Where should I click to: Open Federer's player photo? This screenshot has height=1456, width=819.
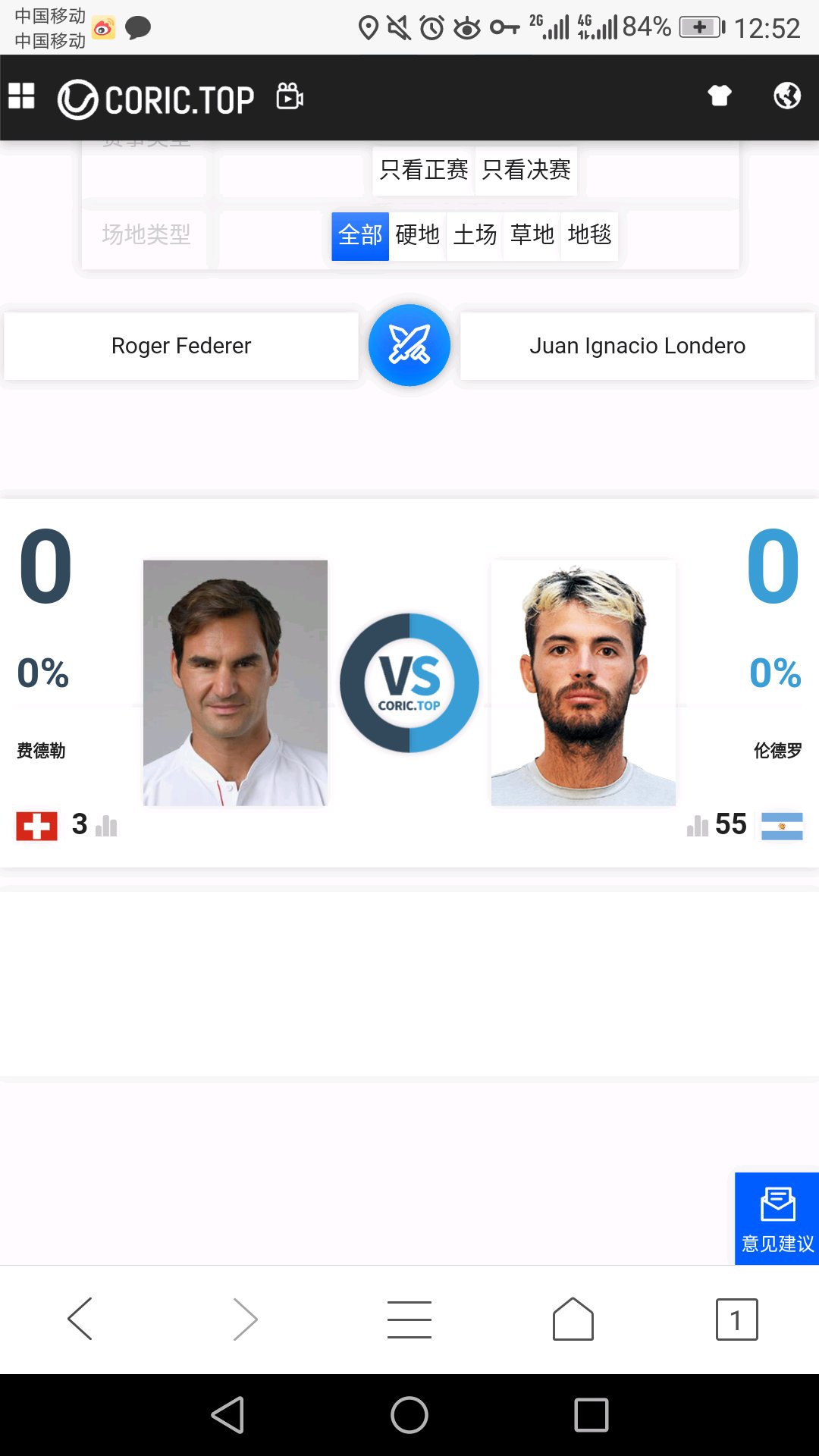tap(236, 682)
